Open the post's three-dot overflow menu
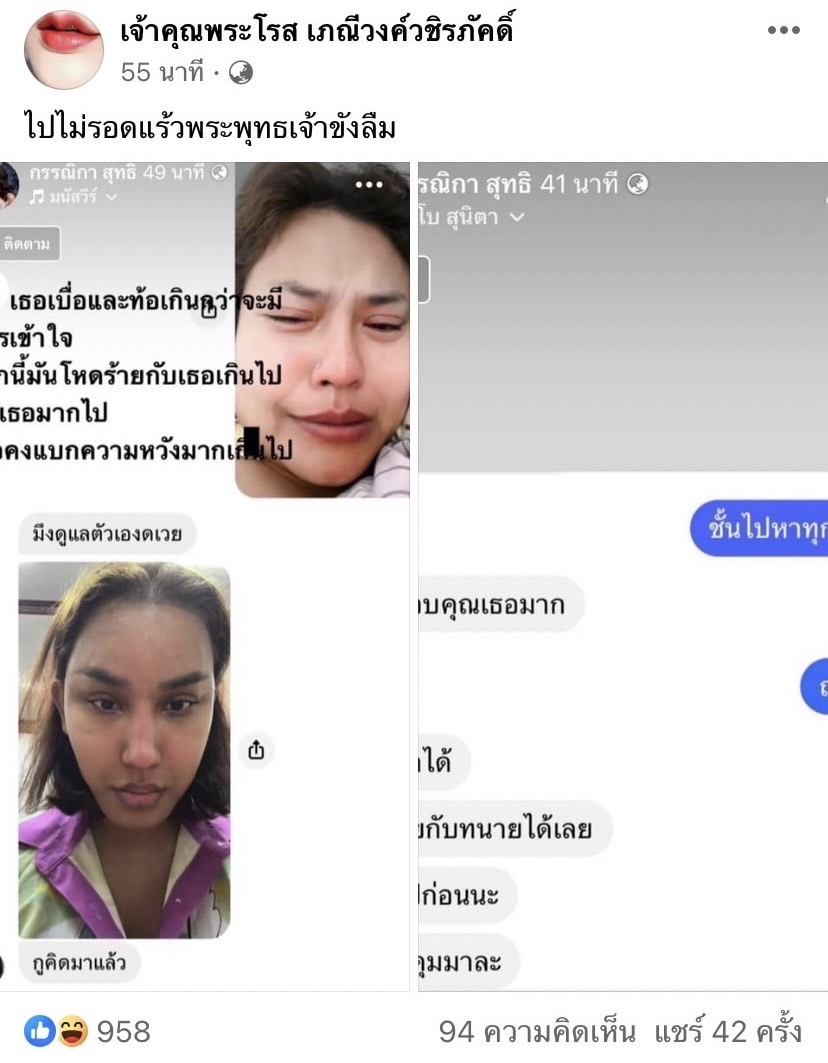The image size is (828, 1063). 783,30
